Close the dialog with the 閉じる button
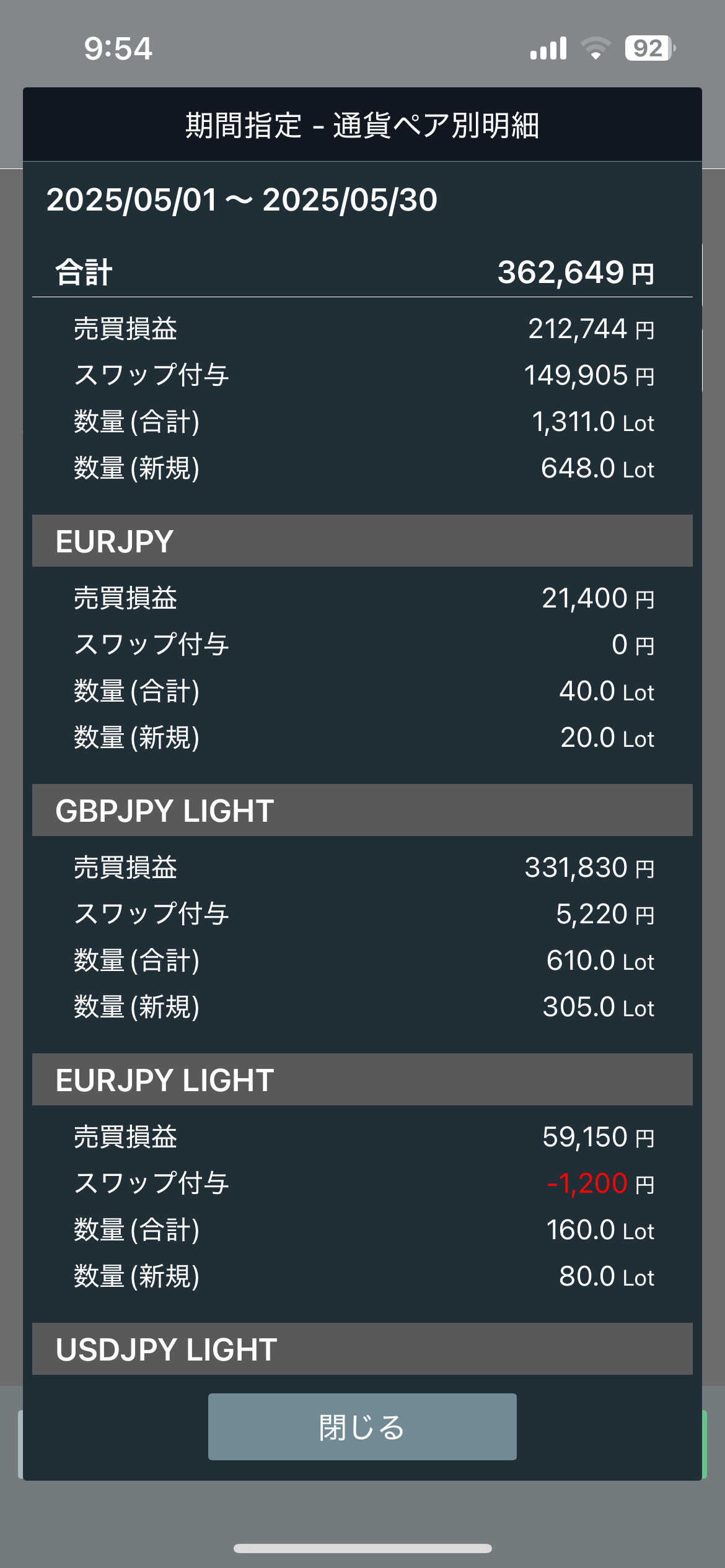725x1568 pixels. pos(362,1427)
